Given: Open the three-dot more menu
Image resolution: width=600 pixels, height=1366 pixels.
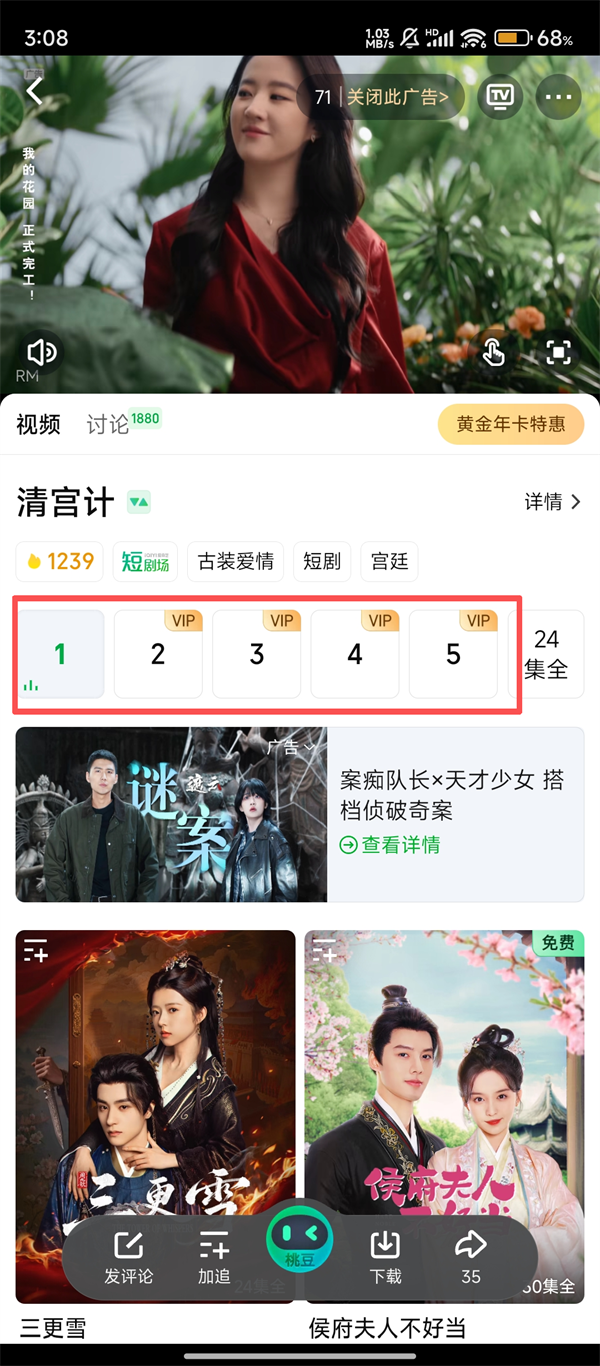Looking at the screenshot, I should pyautogui.click(x=558, y=97).
